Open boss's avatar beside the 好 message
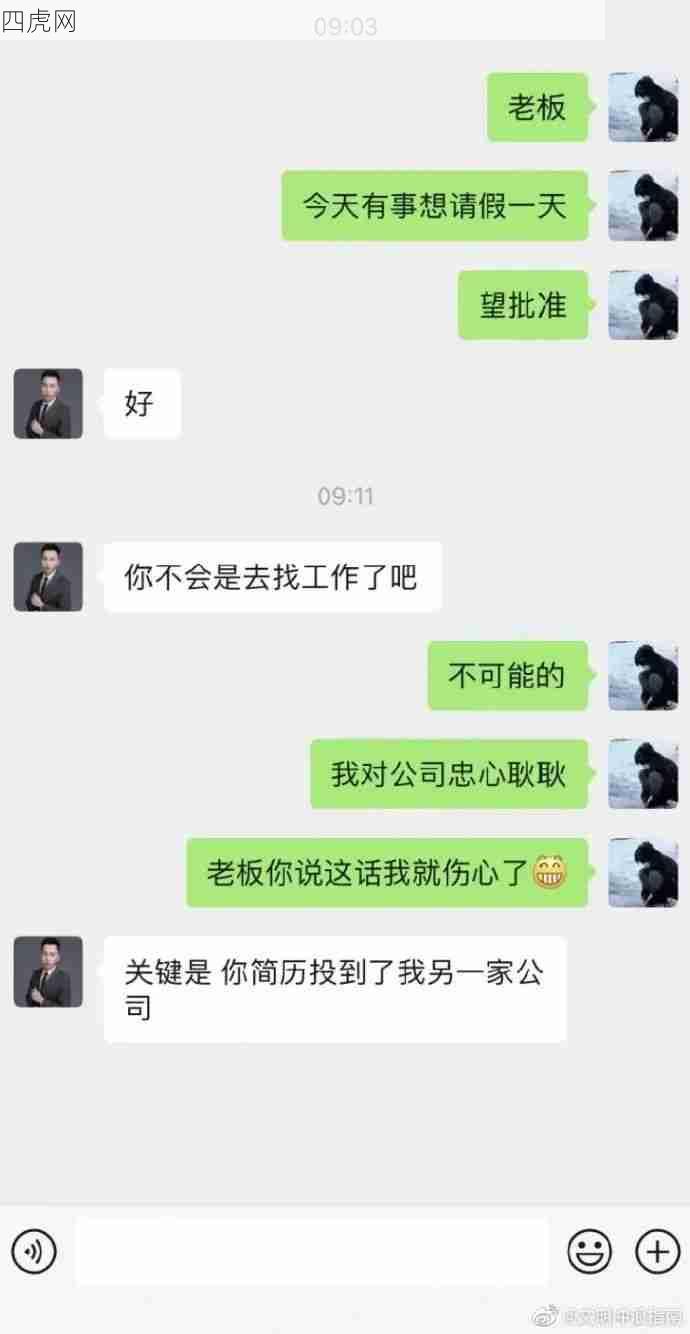690x1334 pixels. click(48, 404)
